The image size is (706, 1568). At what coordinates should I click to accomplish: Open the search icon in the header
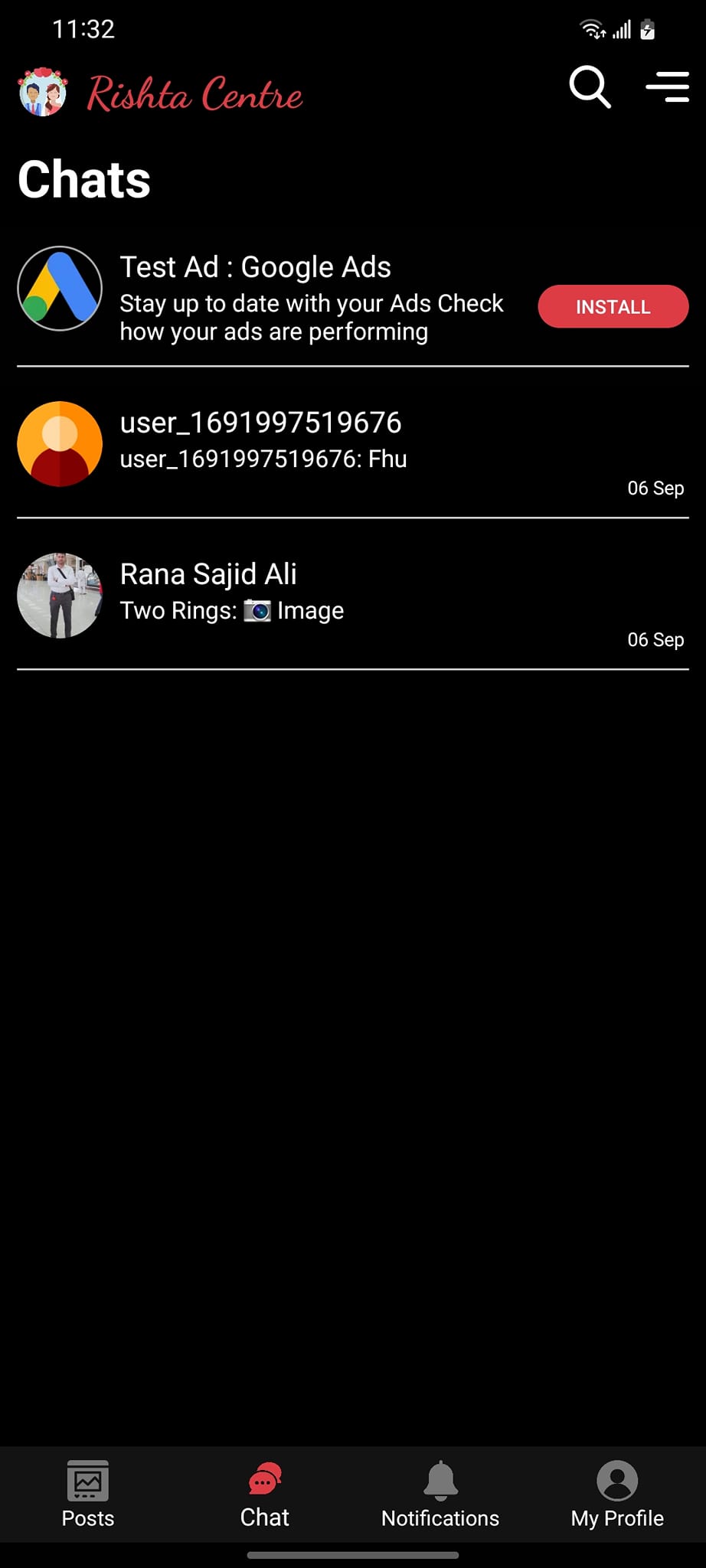[x=590, y=87]
